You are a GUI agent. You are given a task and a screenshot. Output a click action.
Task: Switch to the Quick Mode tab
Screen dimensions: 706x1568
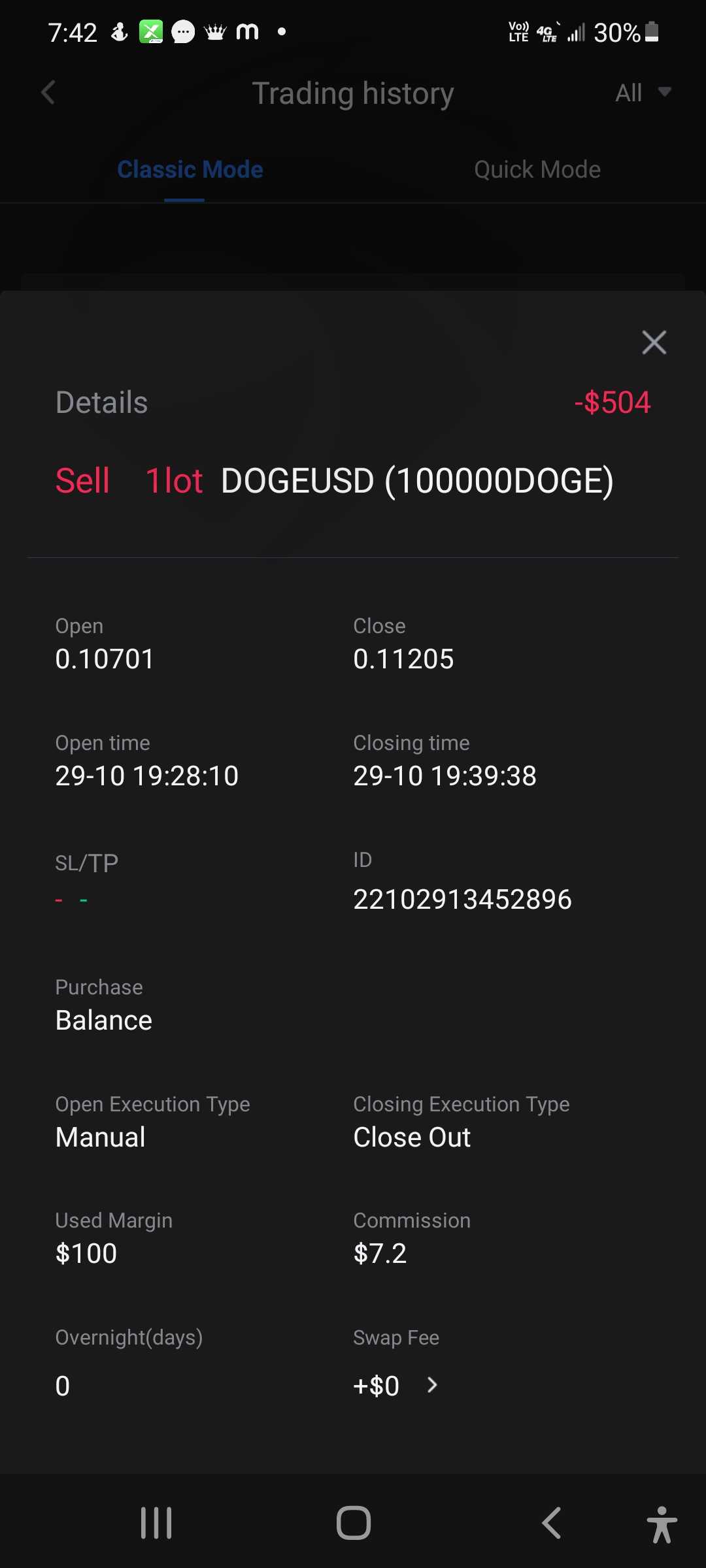tap(537, 170)
